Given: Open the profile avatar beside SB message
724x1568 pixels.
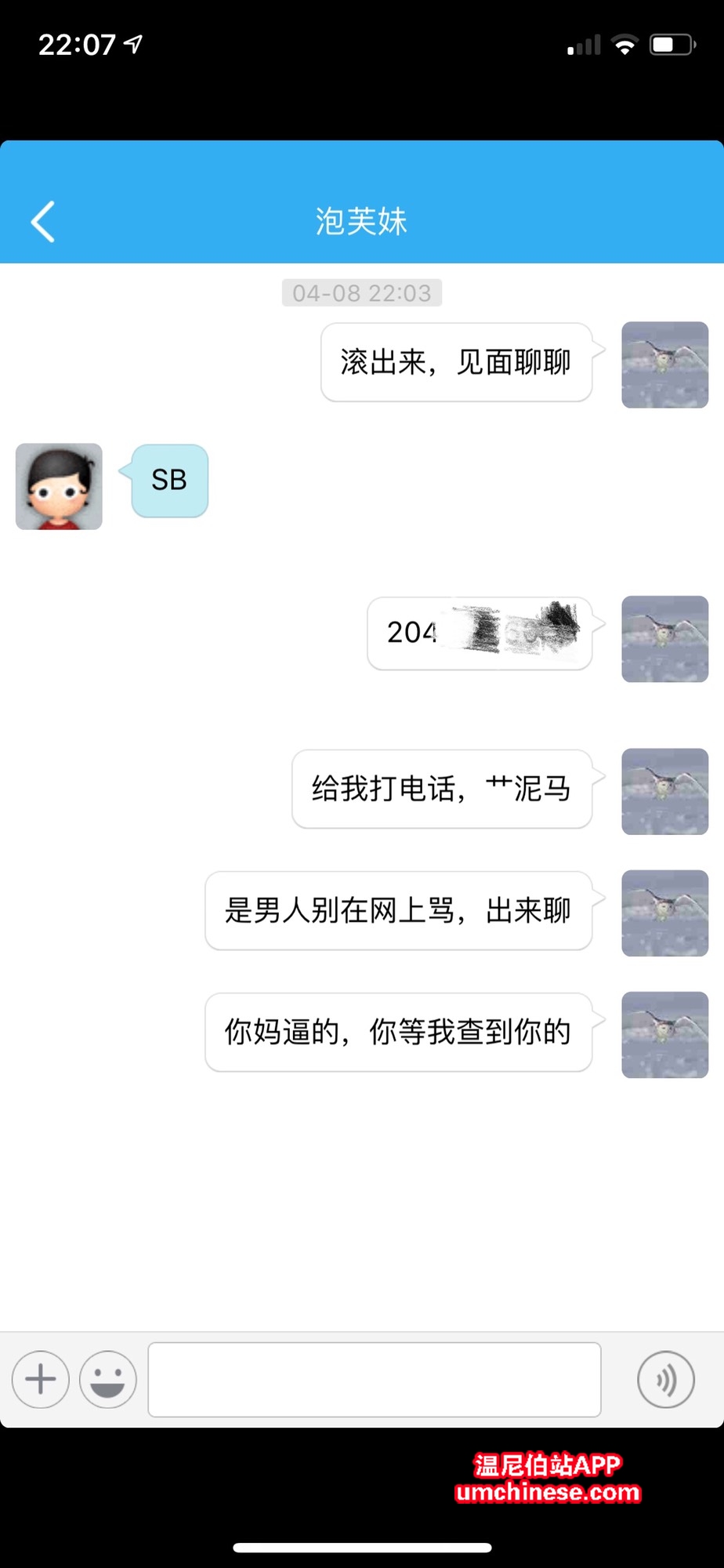Looking at the screenshot, I should click(x=59, y=486).
